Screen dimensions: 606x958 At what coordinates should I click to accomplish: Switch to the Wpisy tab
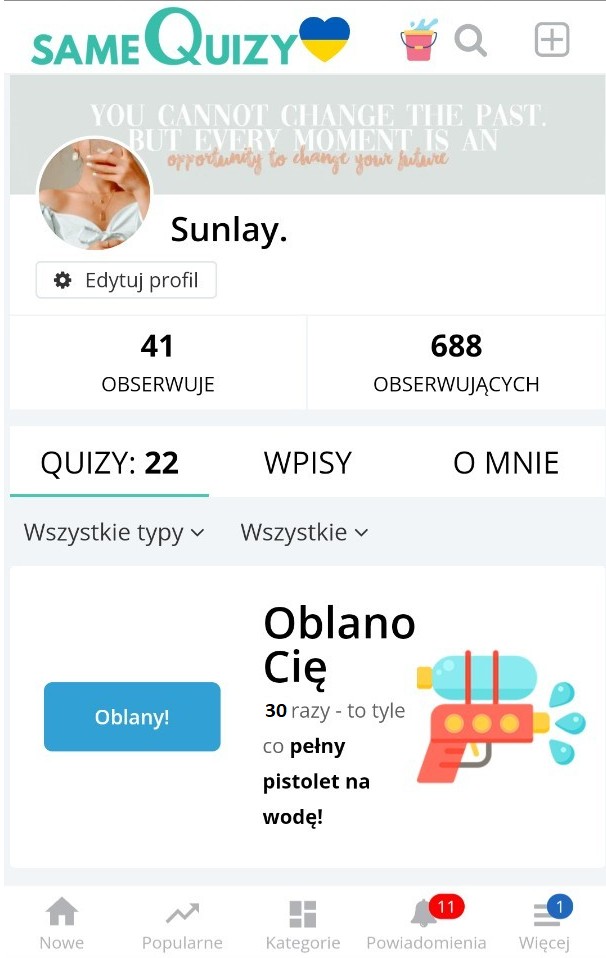(x=308, y=463)
